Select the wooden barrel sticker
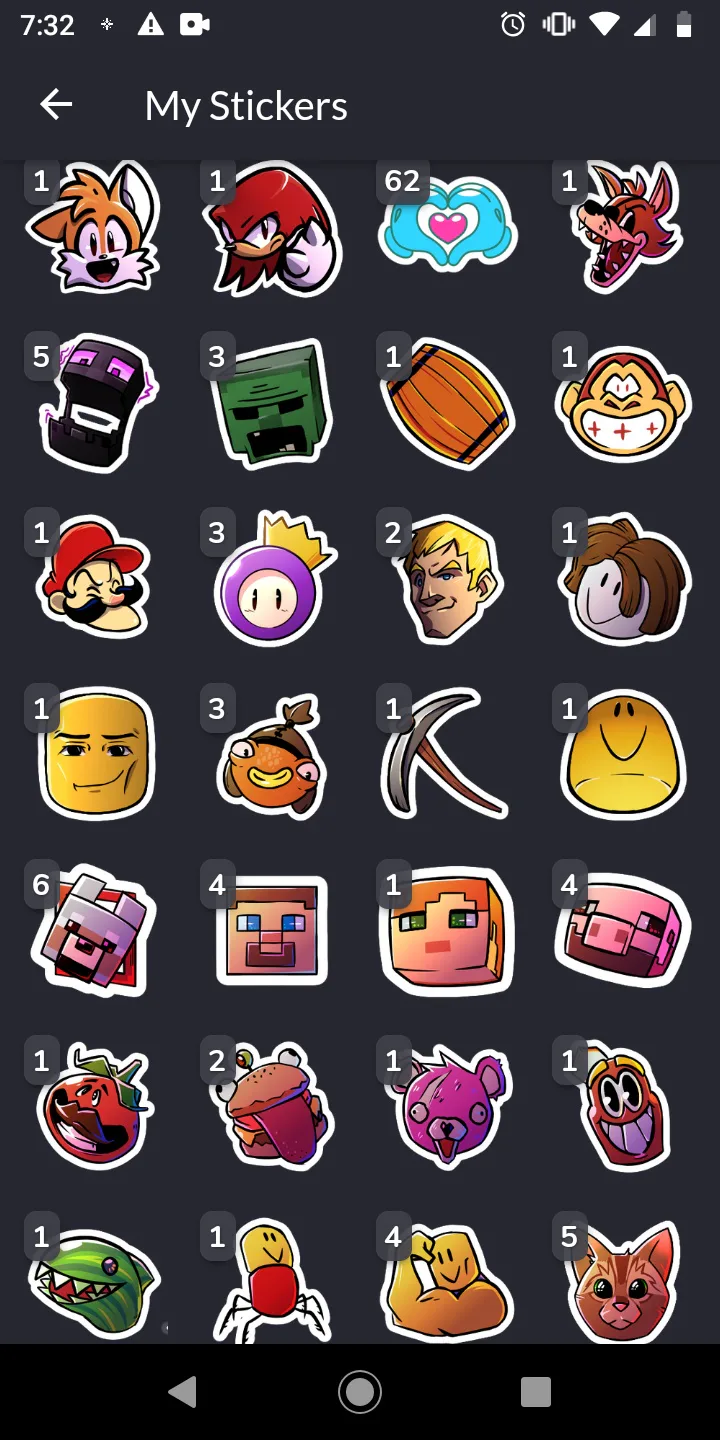 447,403
